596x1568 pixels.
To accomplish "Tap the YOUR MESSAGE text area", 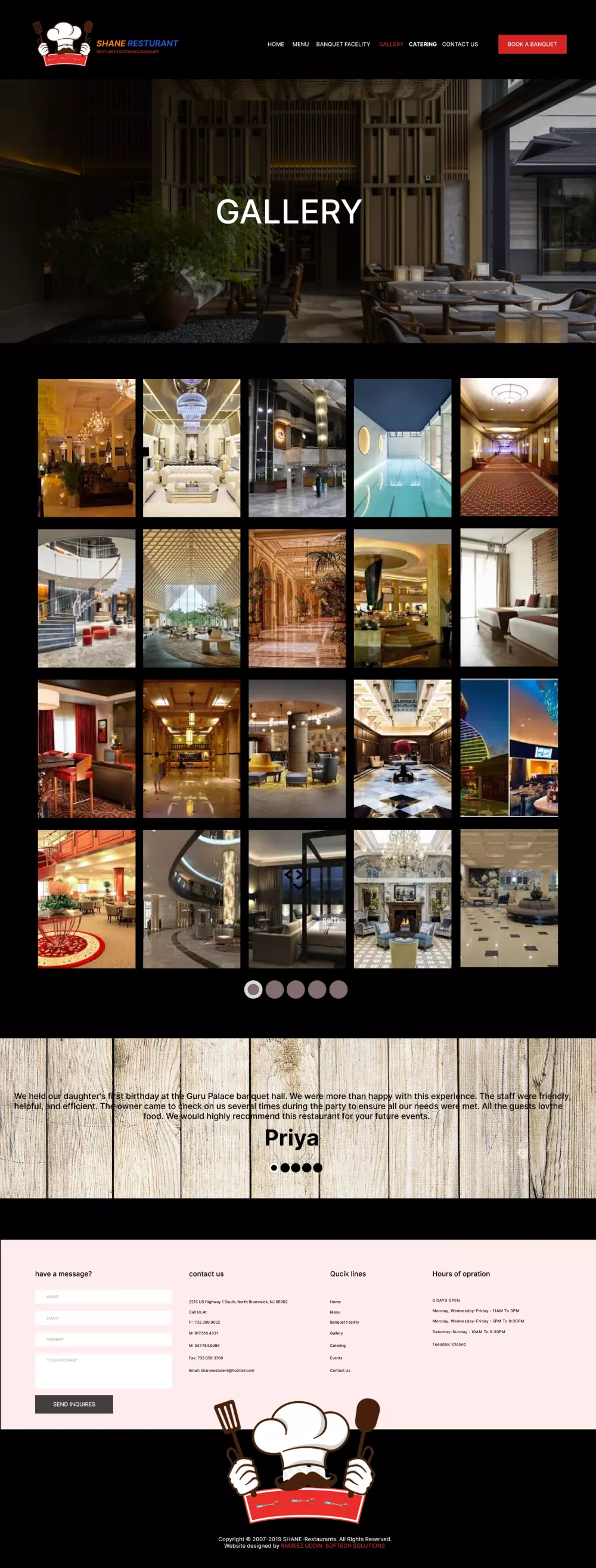I will click(104, 1370).
